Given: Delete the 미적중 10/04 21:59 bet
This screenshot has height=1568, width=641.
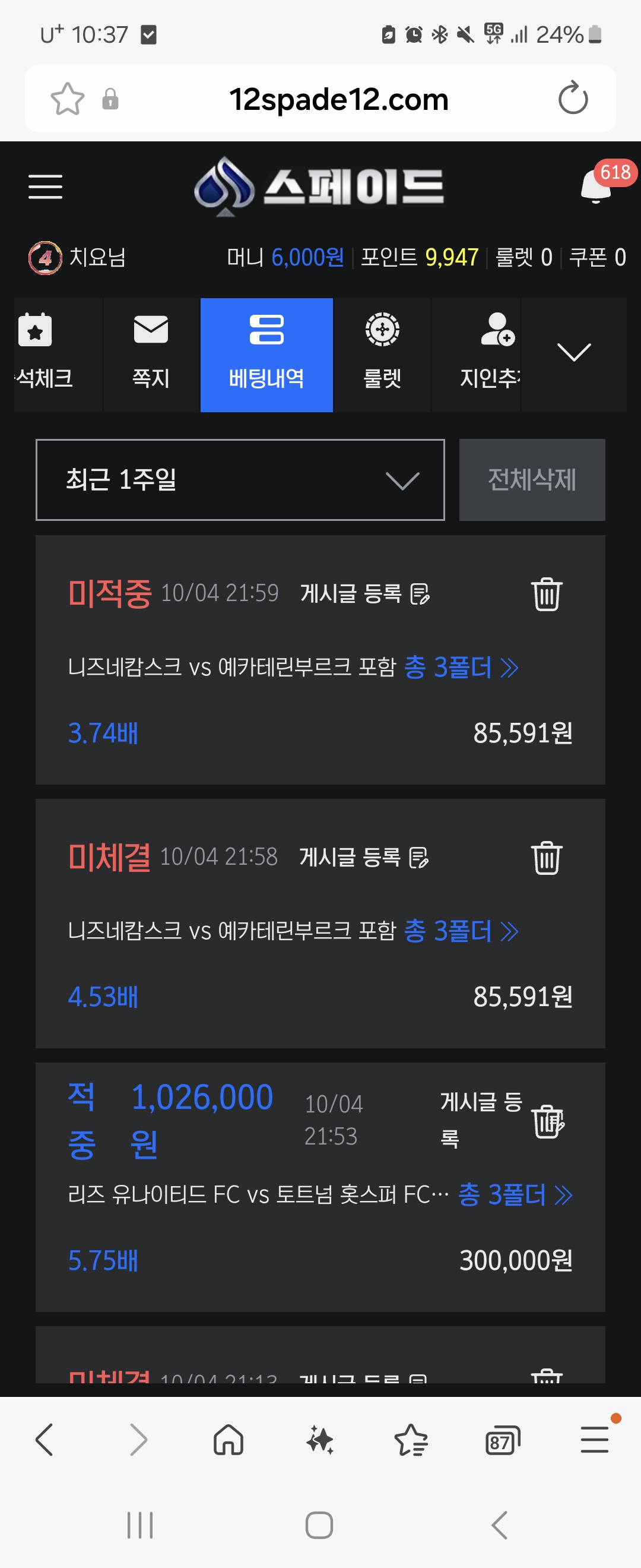Looking at the screenshot, I should 546,594.
